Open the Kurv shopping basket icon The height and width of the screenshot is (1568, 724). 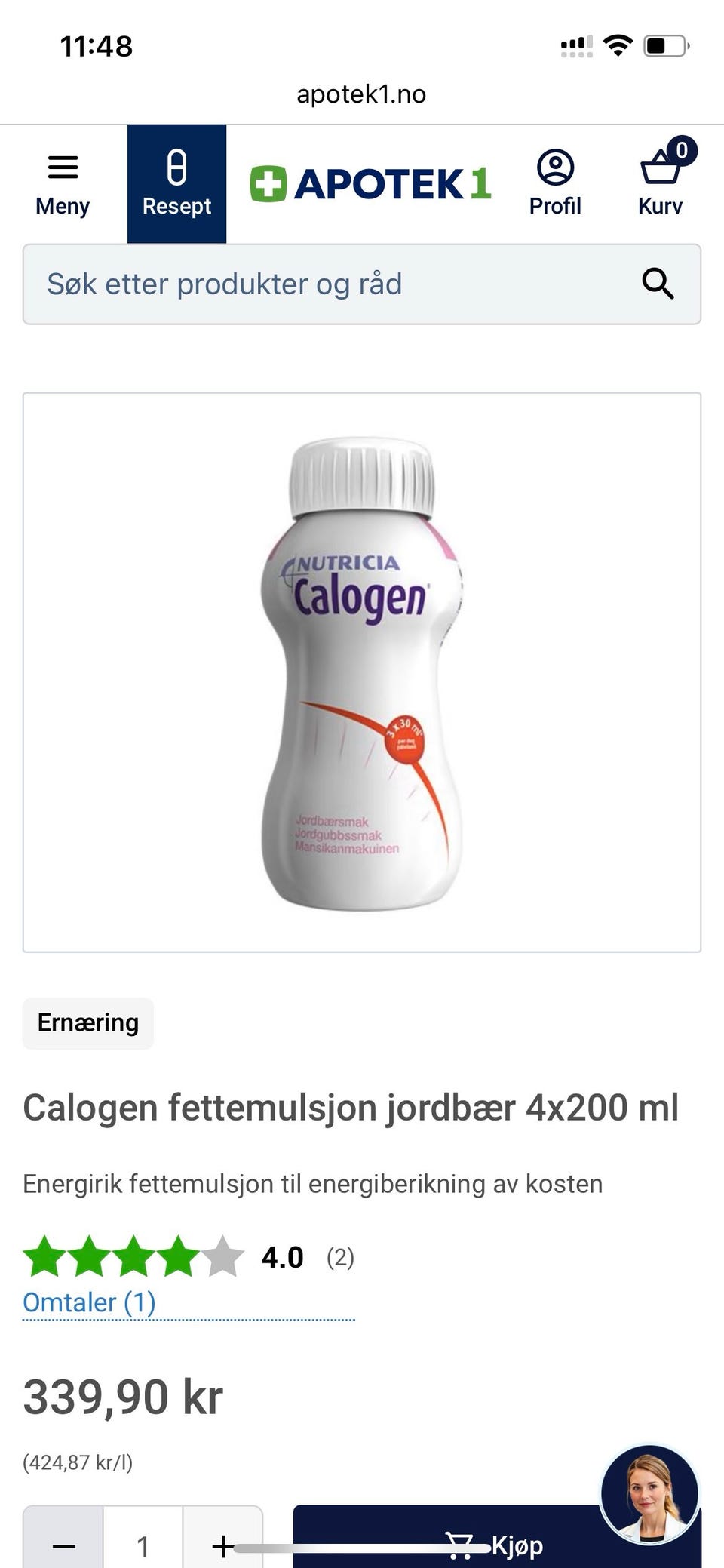[659, 169]
